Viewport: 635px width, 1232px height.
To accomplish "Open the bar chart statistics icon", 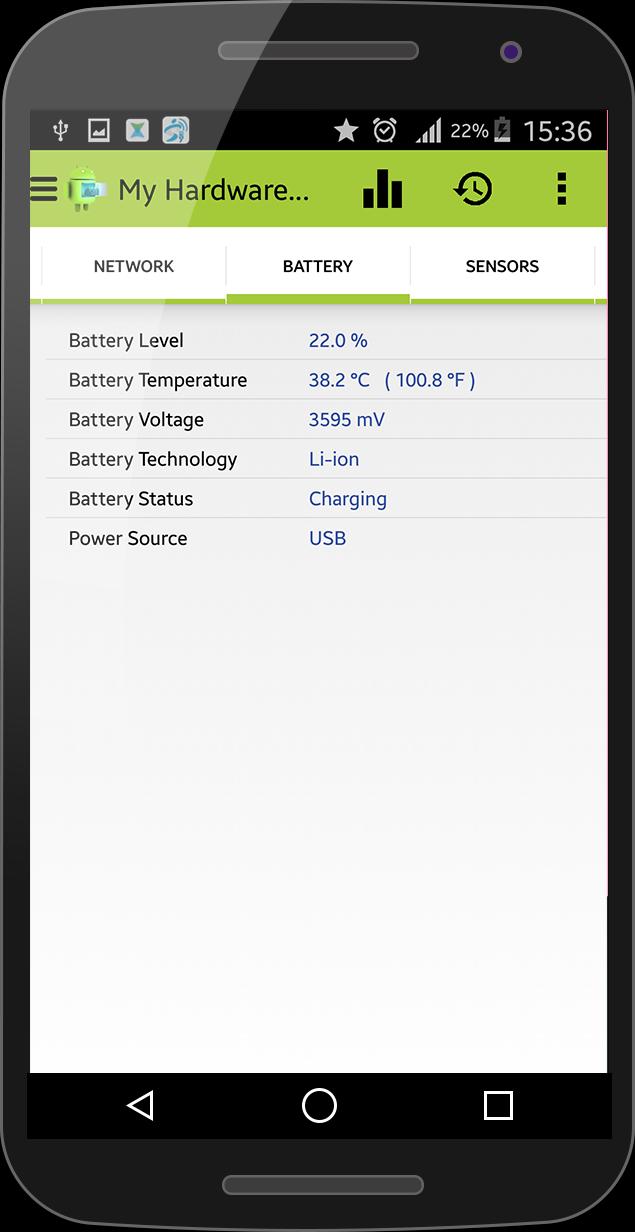I will (x=382, y=188).
